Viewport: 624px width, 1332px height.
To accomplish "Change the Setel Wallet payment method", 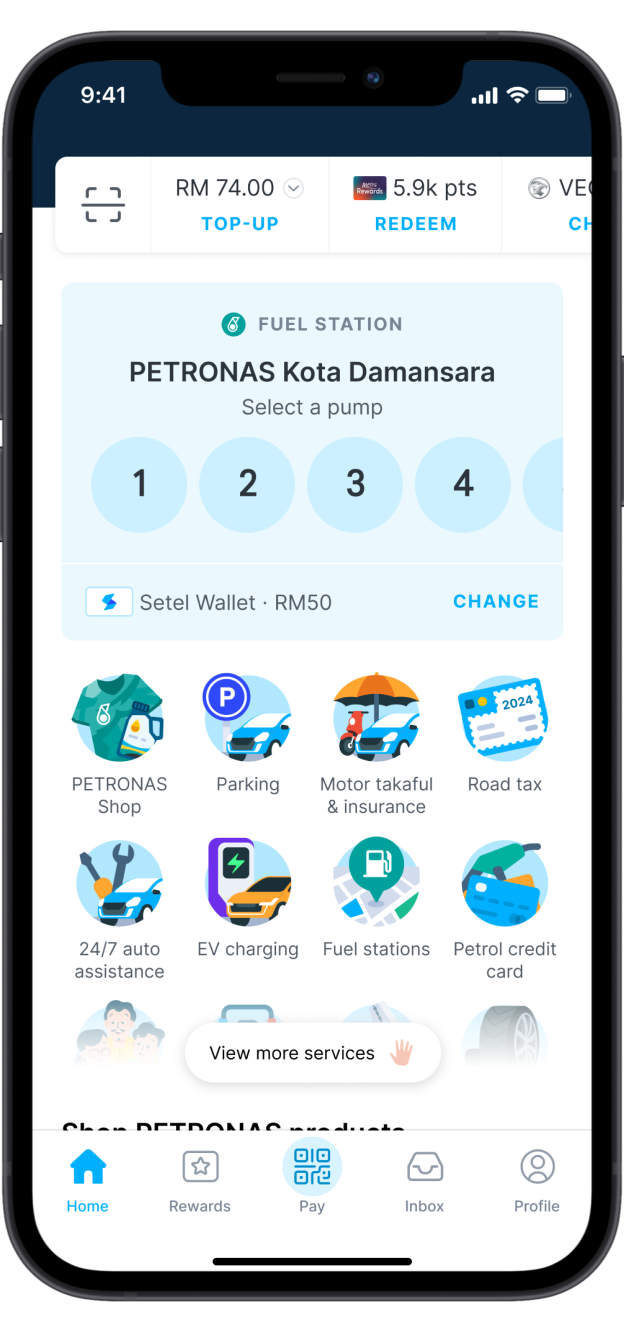I will pyautogui.click(x=496, y=601).
